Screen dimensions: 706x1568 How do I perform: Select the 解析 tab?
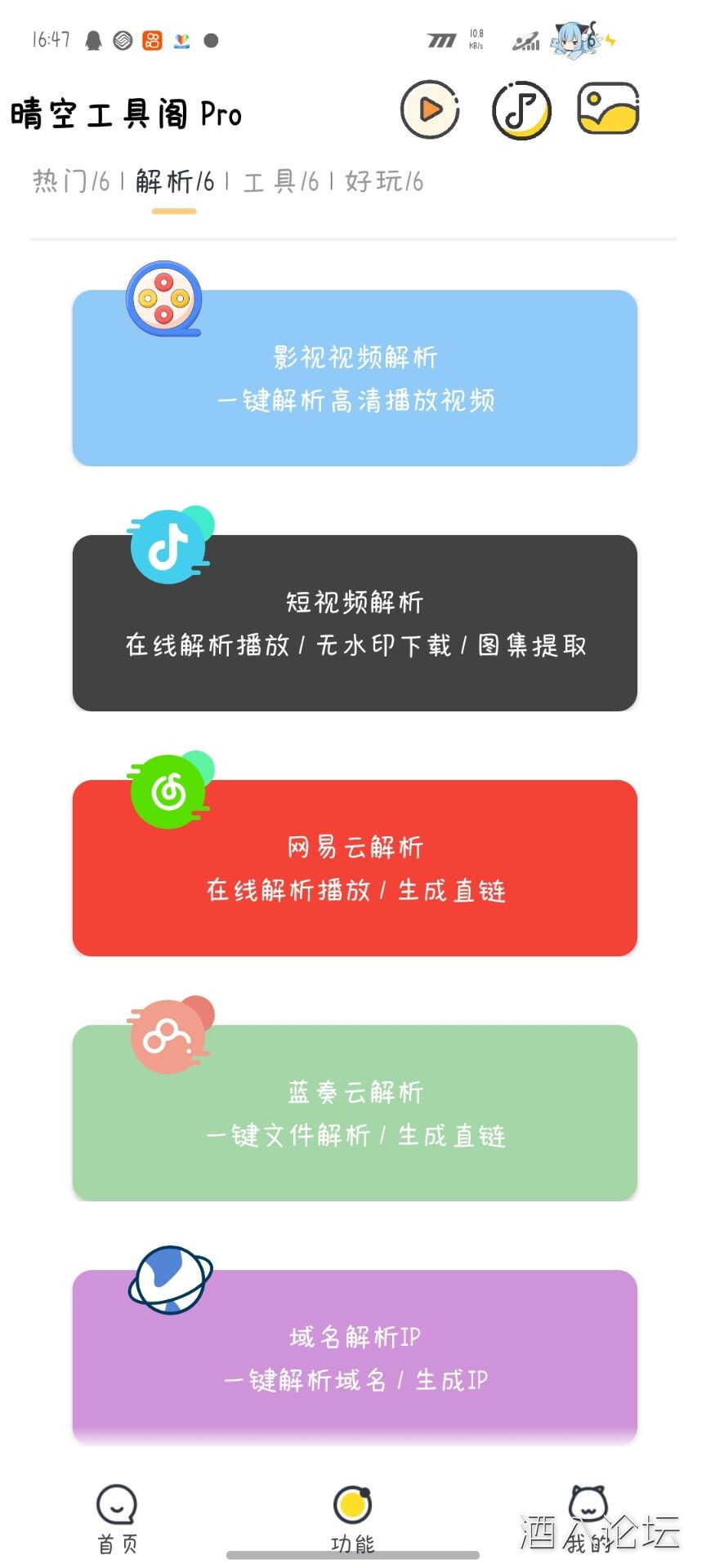pyautogui.click(x=175, y=181)
